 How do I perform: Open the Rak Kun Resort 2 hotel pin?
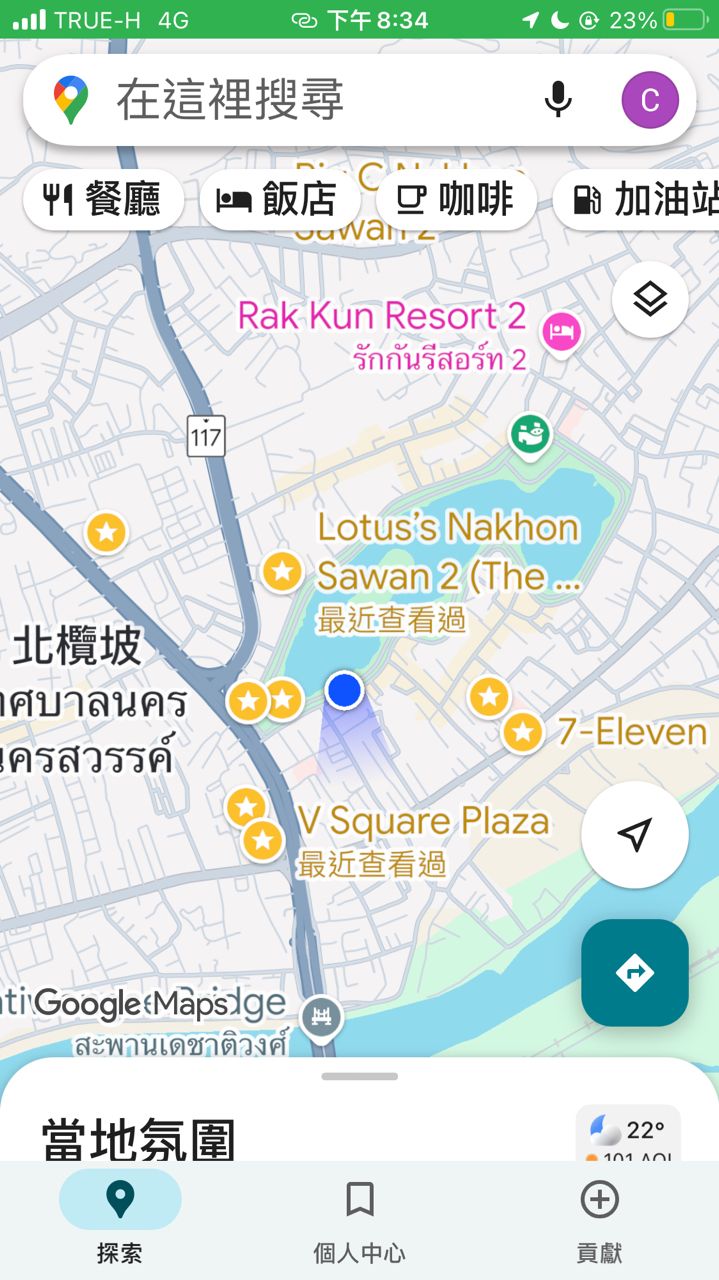pos(561,332)
